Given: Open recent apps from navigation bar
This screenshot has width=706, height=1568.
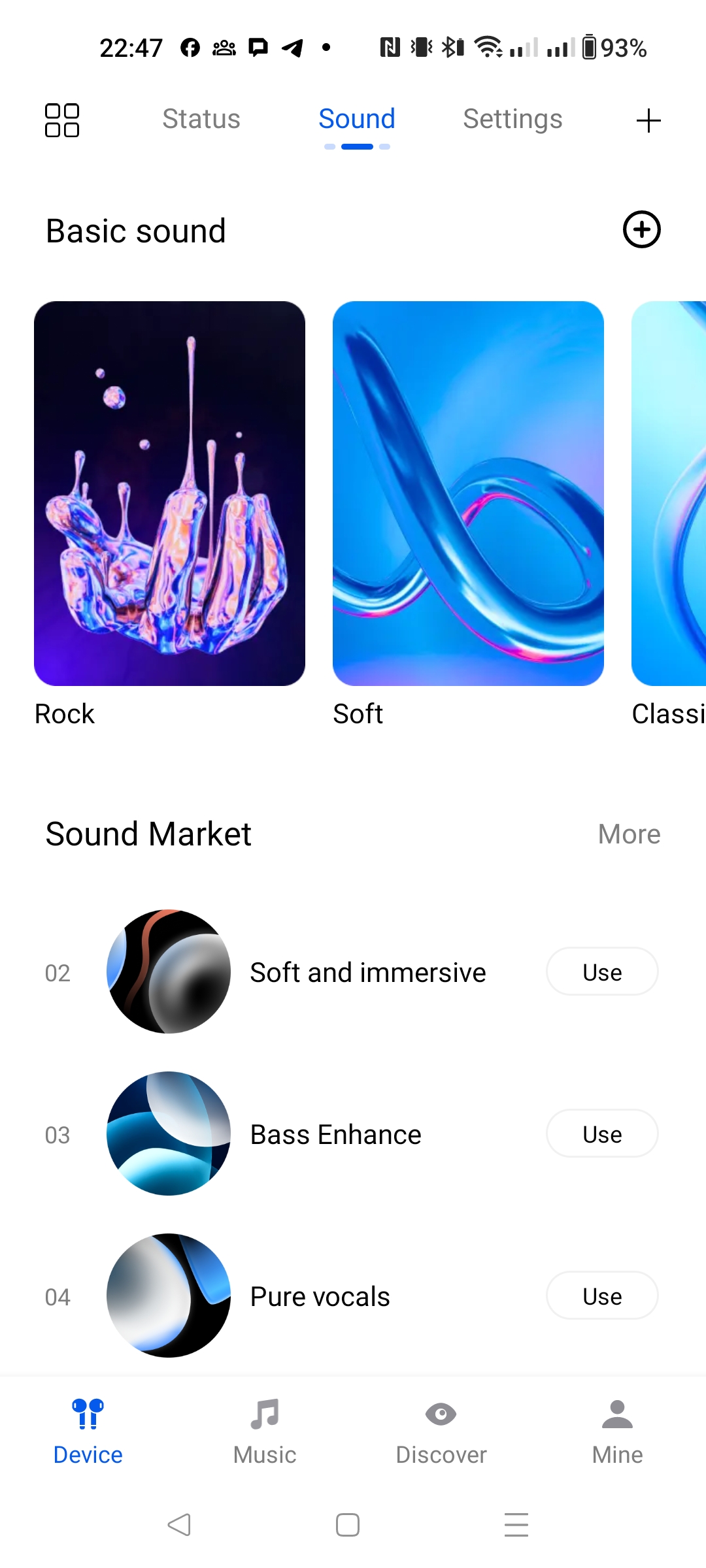Looking at the screenshot, I should pyautogui.click(x=516, y=1525).
